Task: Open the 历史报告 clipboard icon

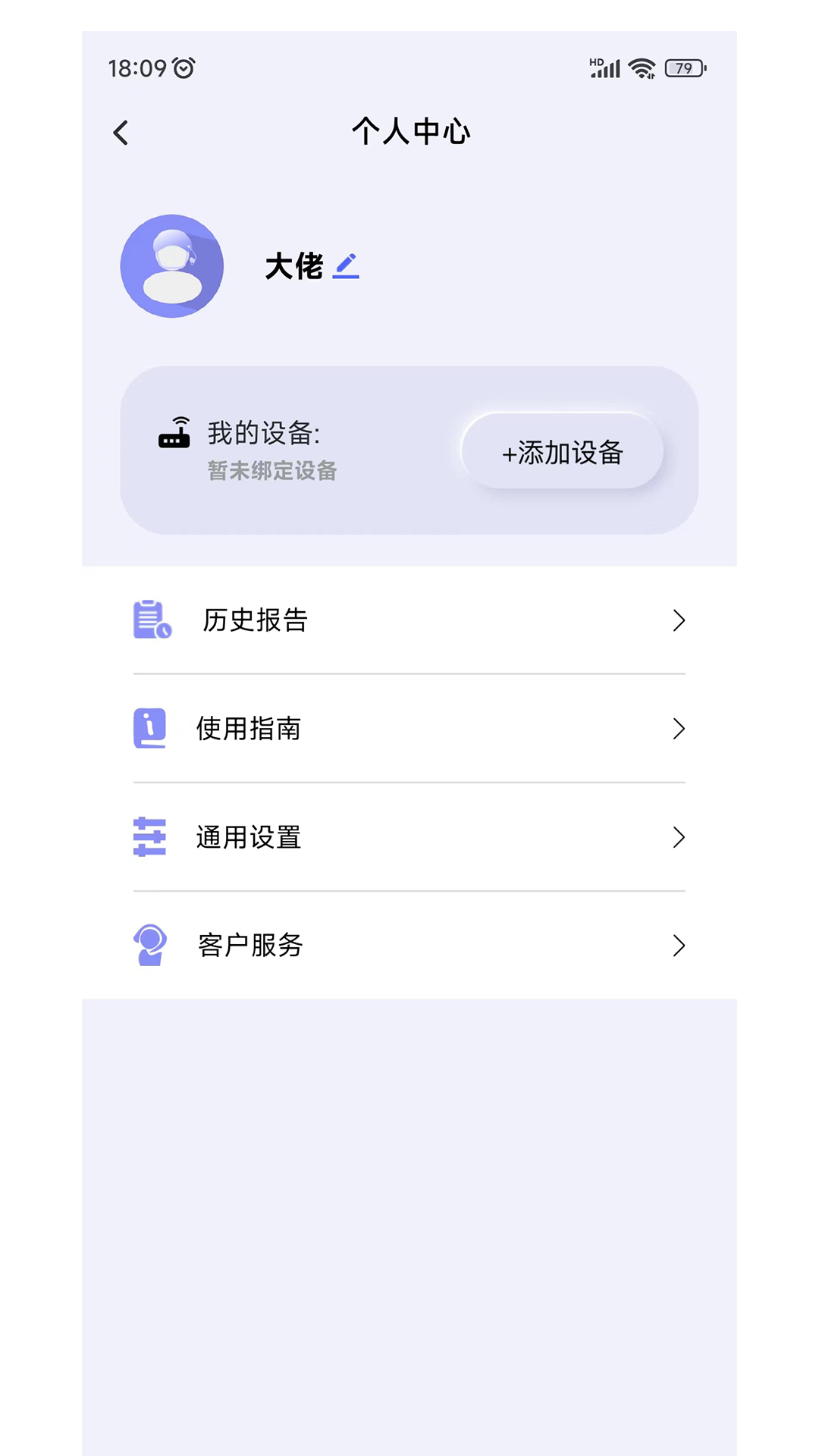Action: click(151, 620)
